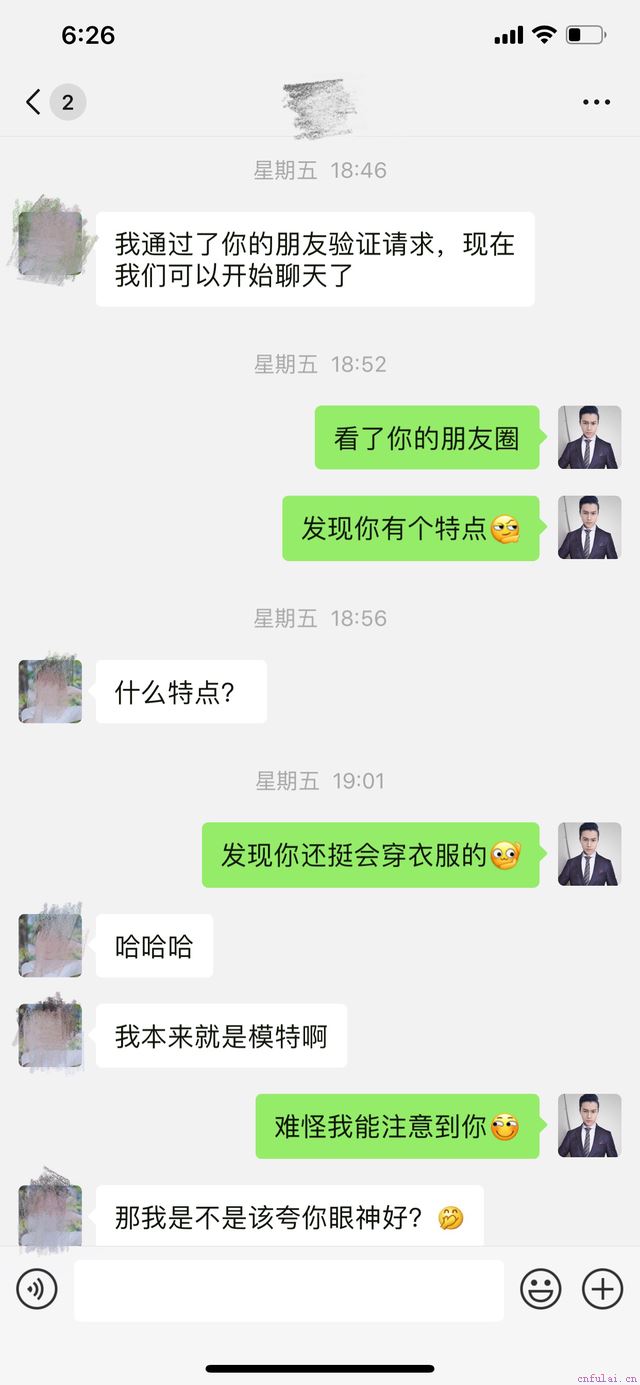640x1385 pixels.
Task: Tap the avatar beside "难怪我能注意到你"
Action: click(589, 1126)
